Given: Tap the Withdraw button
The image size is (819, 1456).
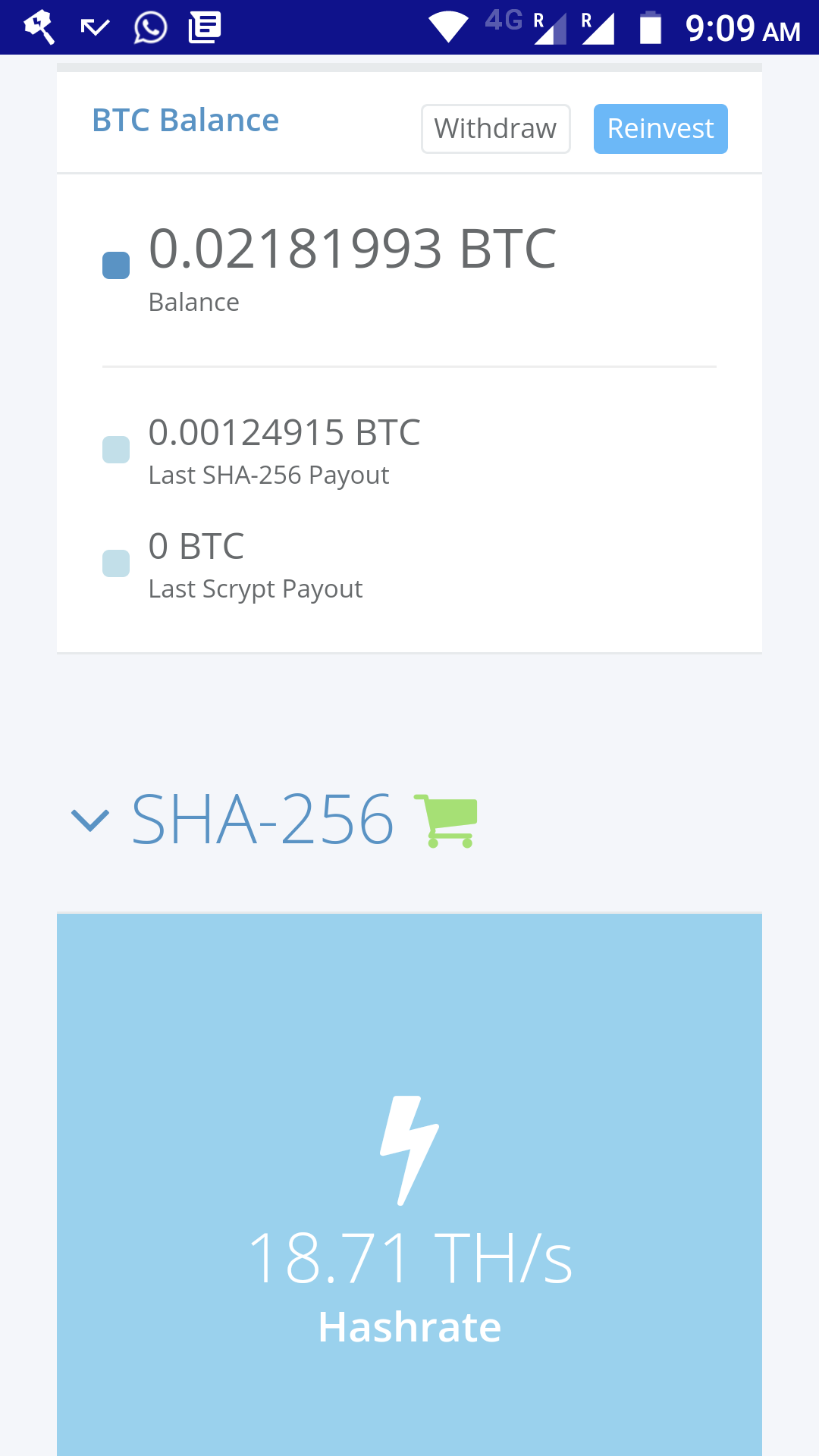Looking at the screenshot, I should coord(495,129).
